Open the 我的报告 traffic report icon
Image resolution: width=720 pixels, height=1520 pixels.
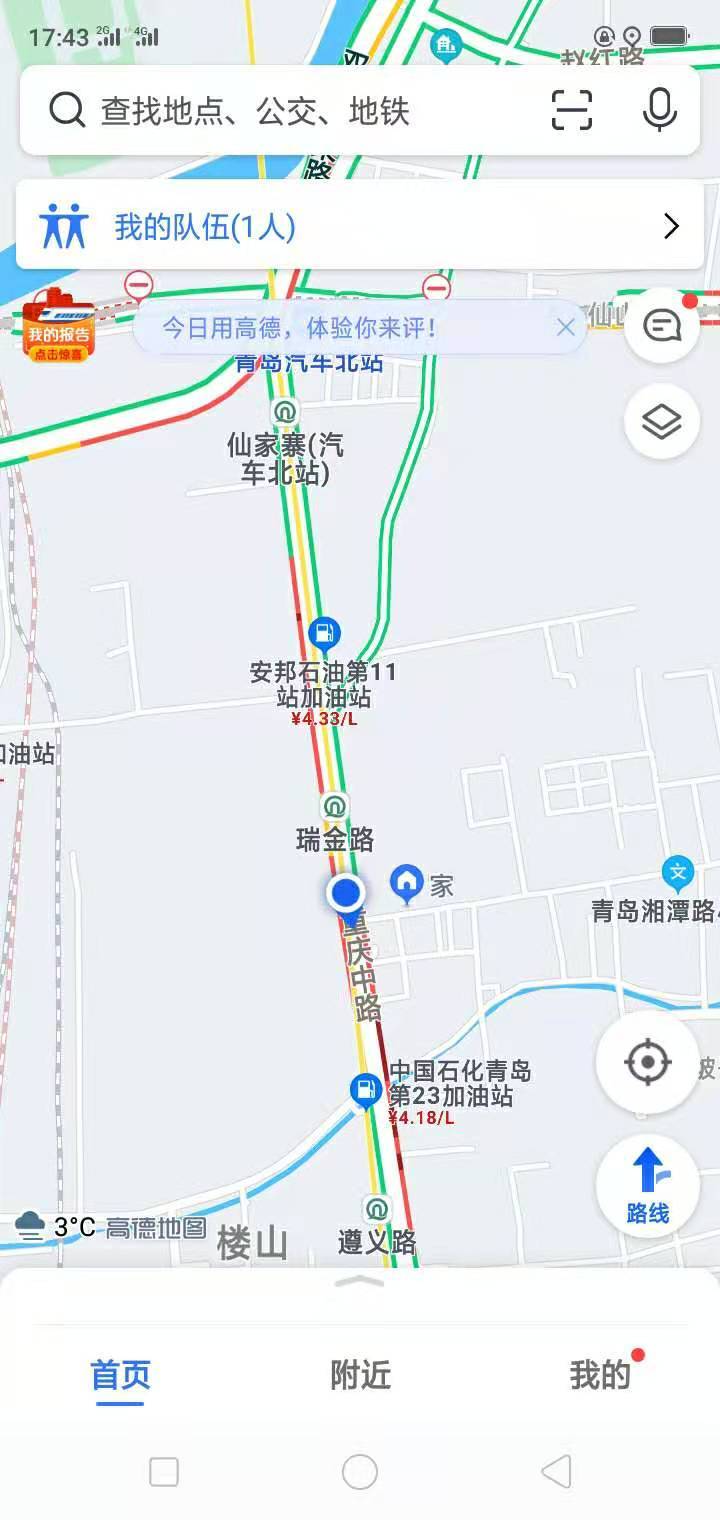pyautogui.click(x=59, y=332)
